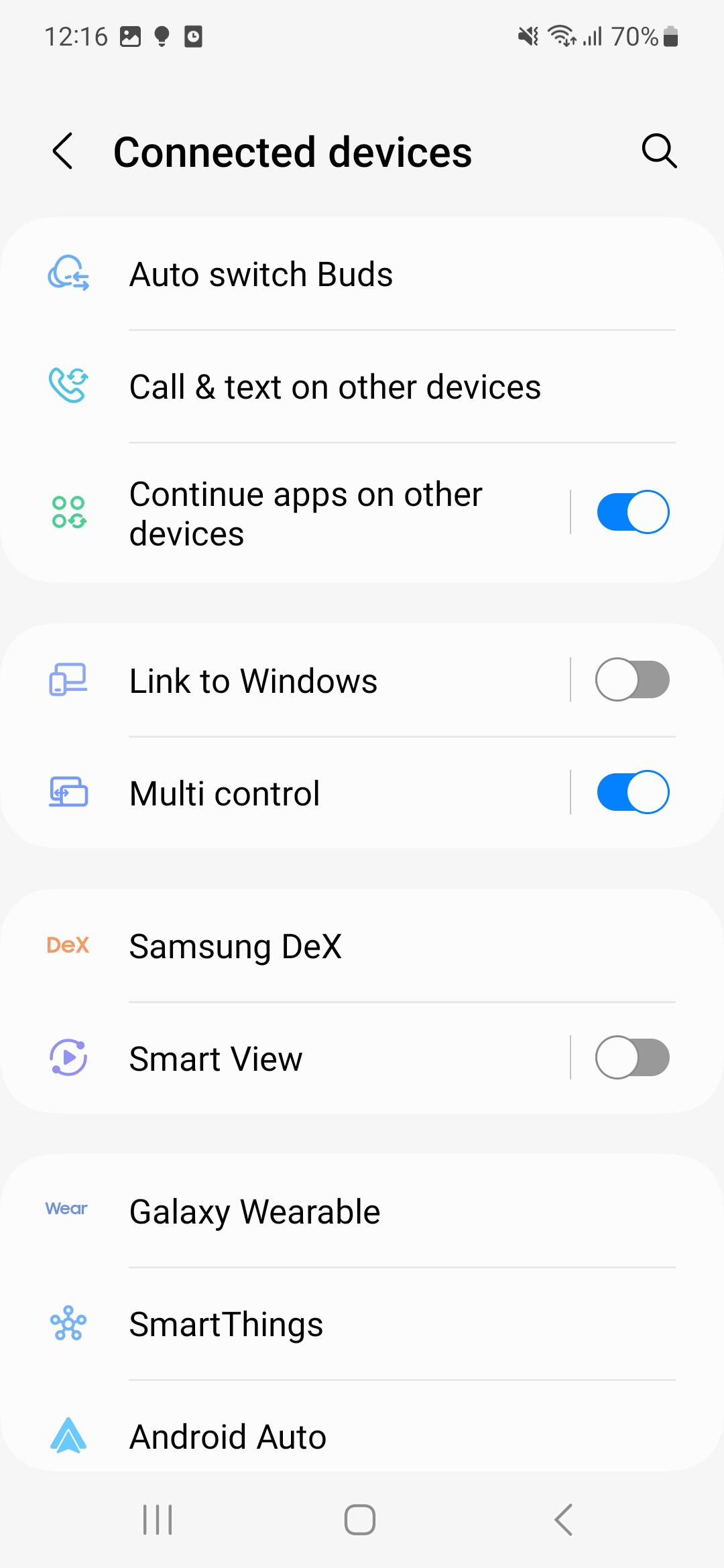This screenshot has width=724, height=1568.
Task: Turn off Continue apps on other devices switch
Action: pyautogui.click(x=633, y=513)
